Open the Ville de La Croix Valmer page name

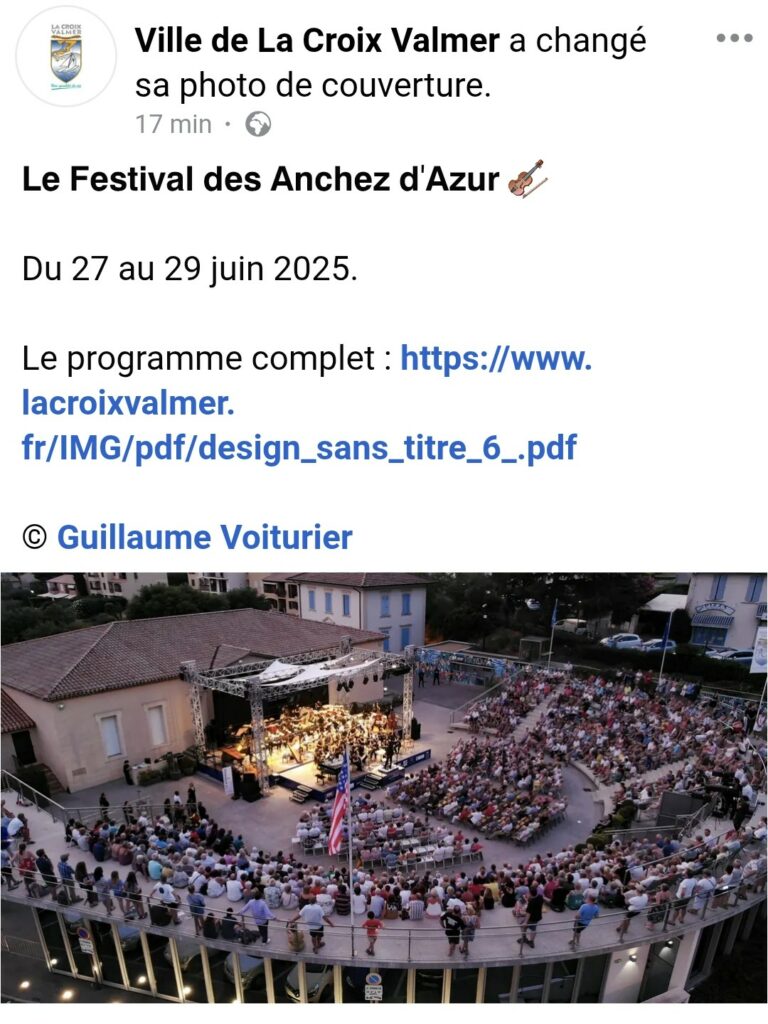coord(316,41)
